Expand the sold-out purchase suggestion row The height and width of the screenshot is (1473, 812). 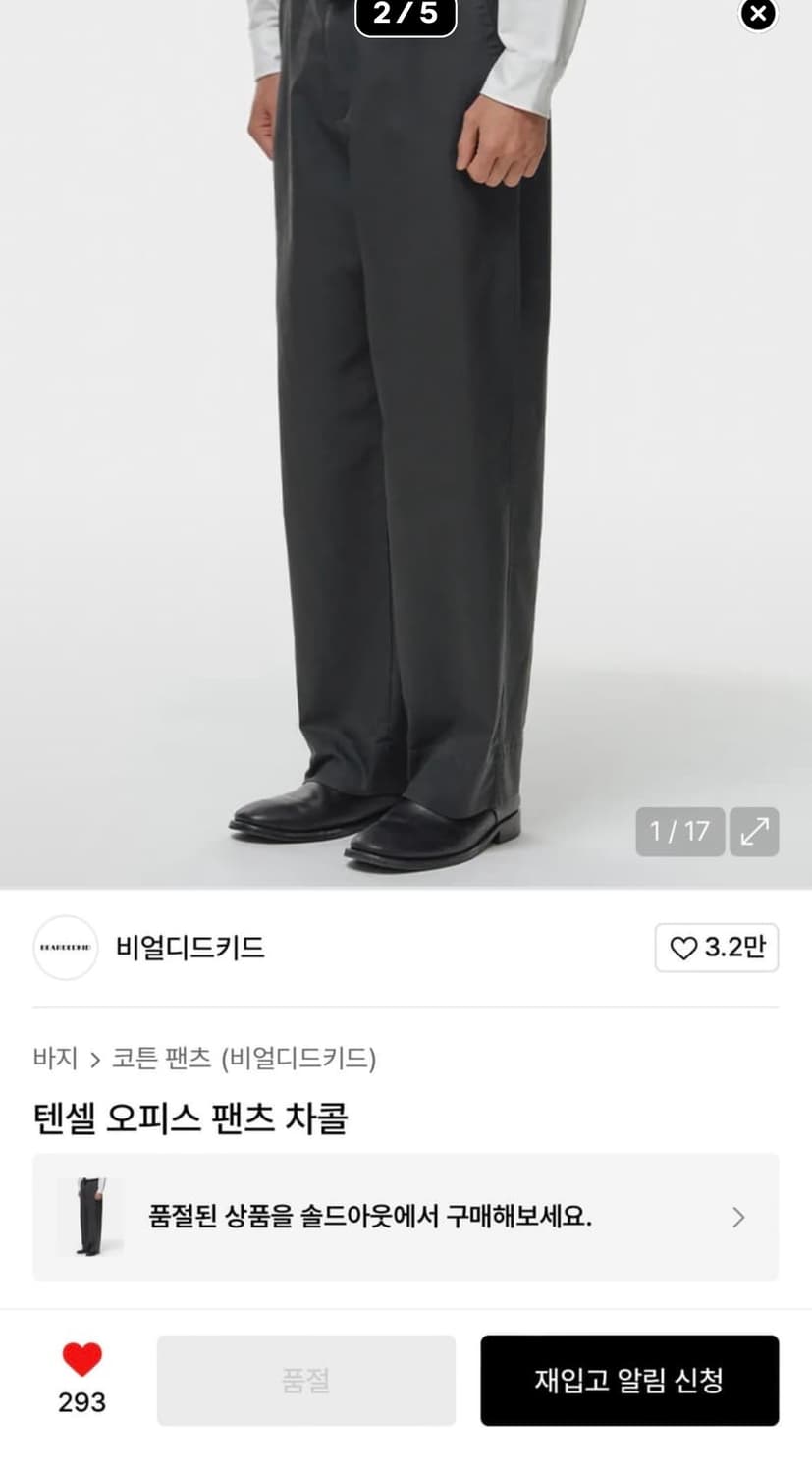pos(406,1218)
